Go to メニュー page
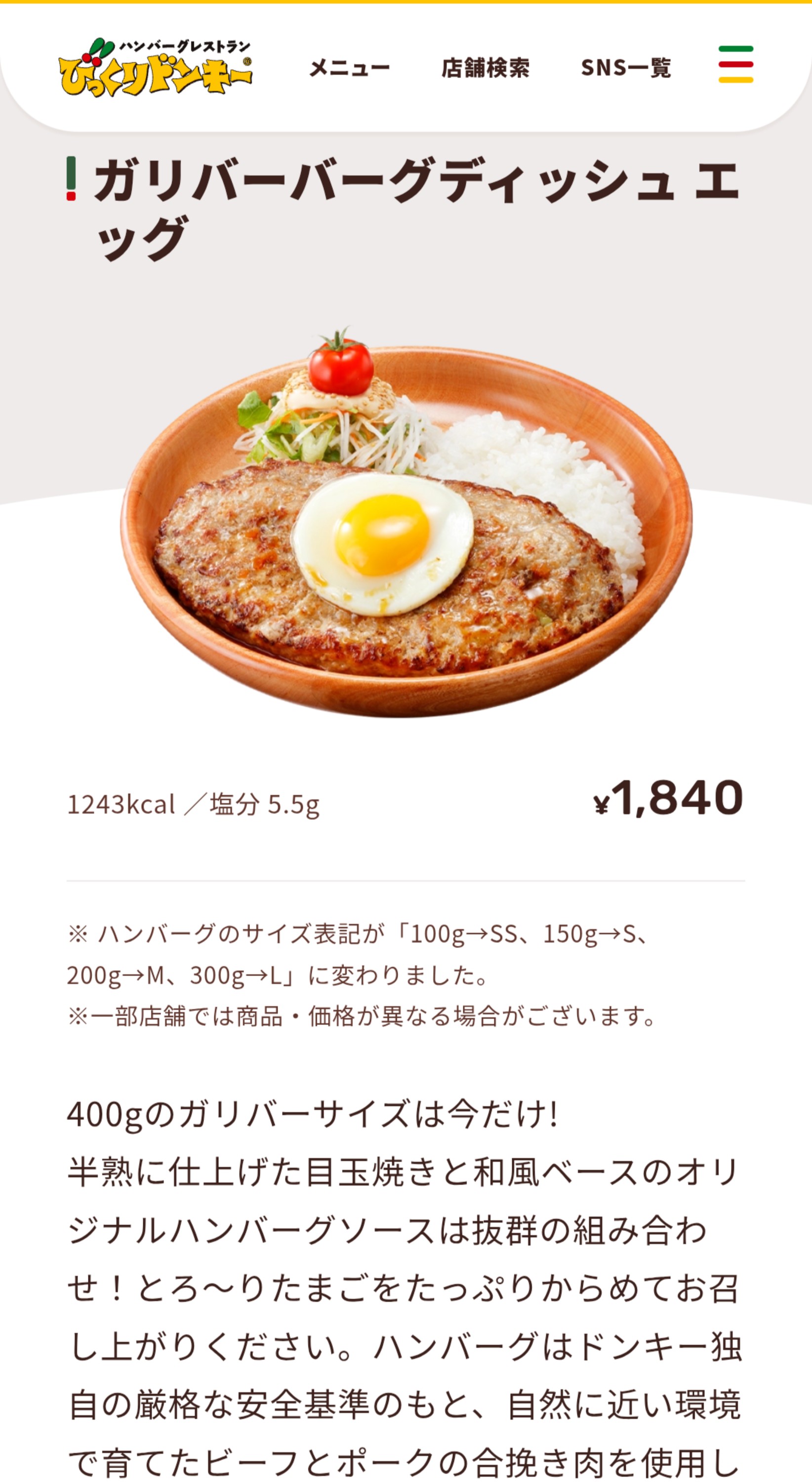This screenshot has height=1484, width=812. tap(350, 68)
